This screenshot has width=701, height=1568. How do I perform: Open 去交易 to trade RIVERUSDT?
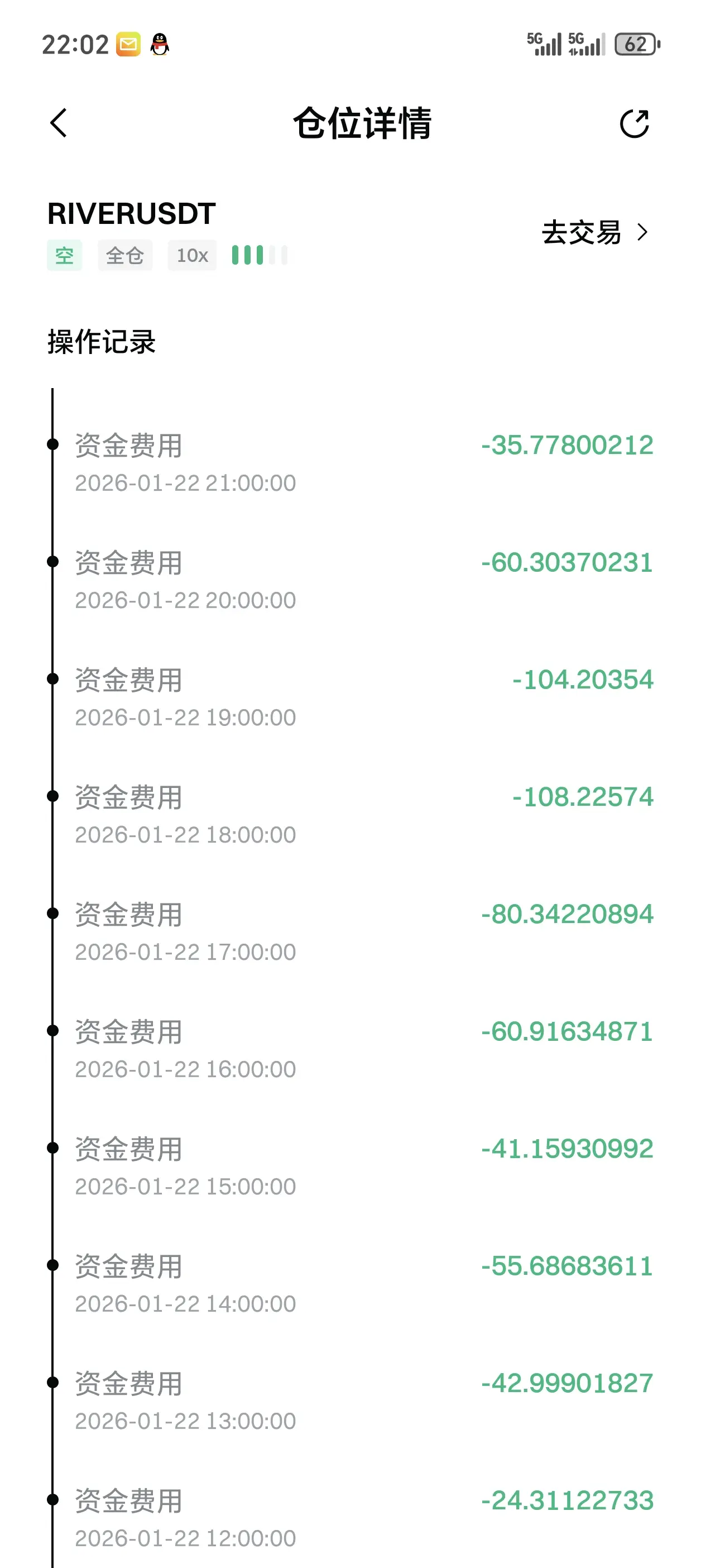pos(594,232)
